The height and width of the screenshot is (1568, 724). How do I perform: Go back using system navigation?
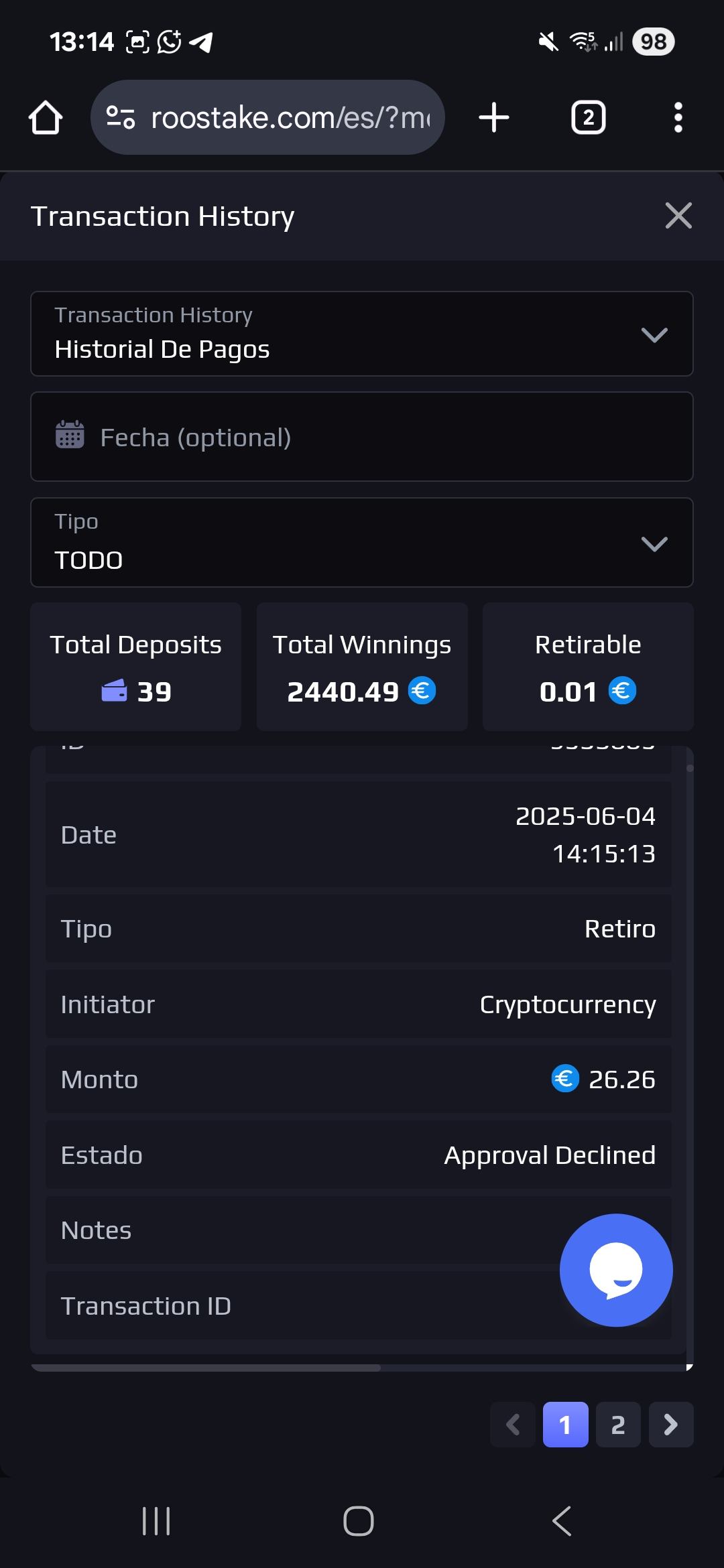tap(562, 1521)
